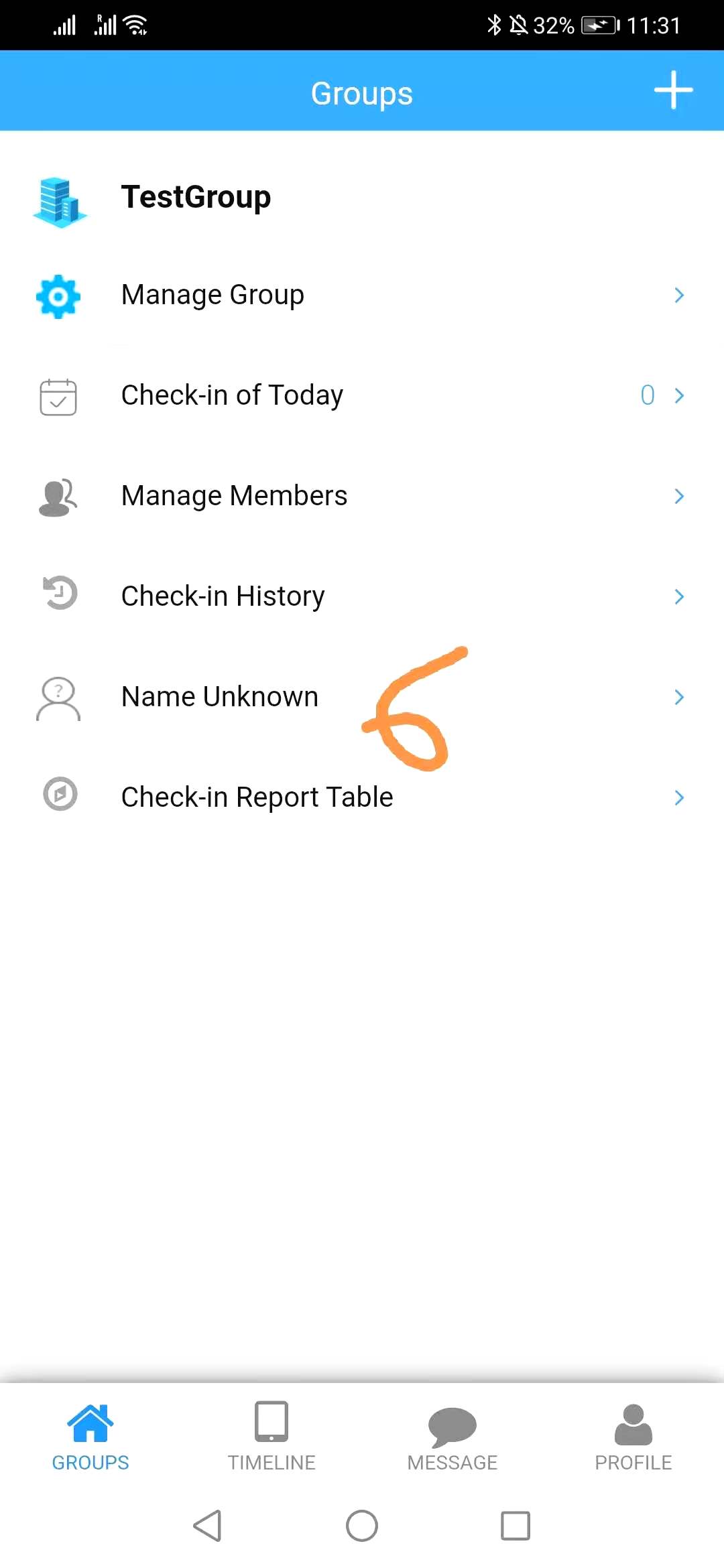Select the TestGroup header
Image resolution: width=724 pixels, height=1568 pixels.
[x=362, y=198]
